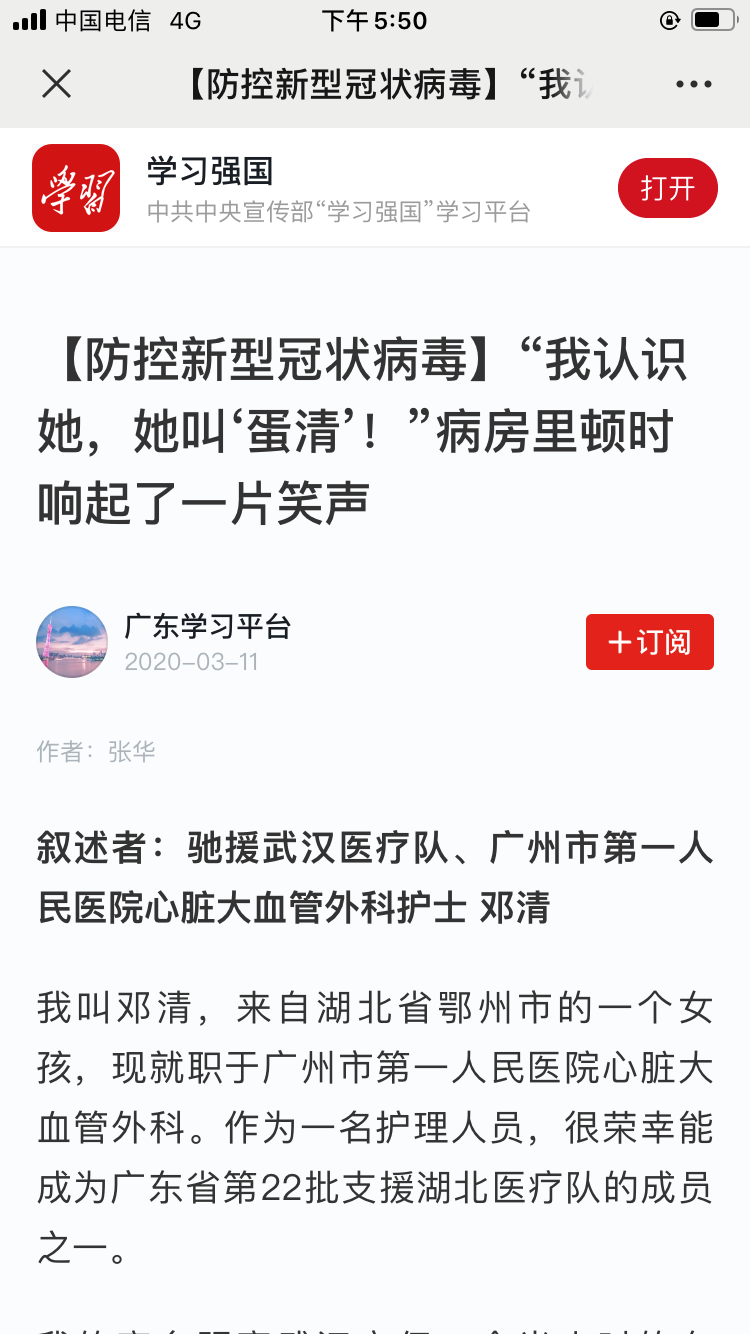Close the article page with the X
The width and height of the screenshot is (750, 1334).
click(x=57, y=84)
